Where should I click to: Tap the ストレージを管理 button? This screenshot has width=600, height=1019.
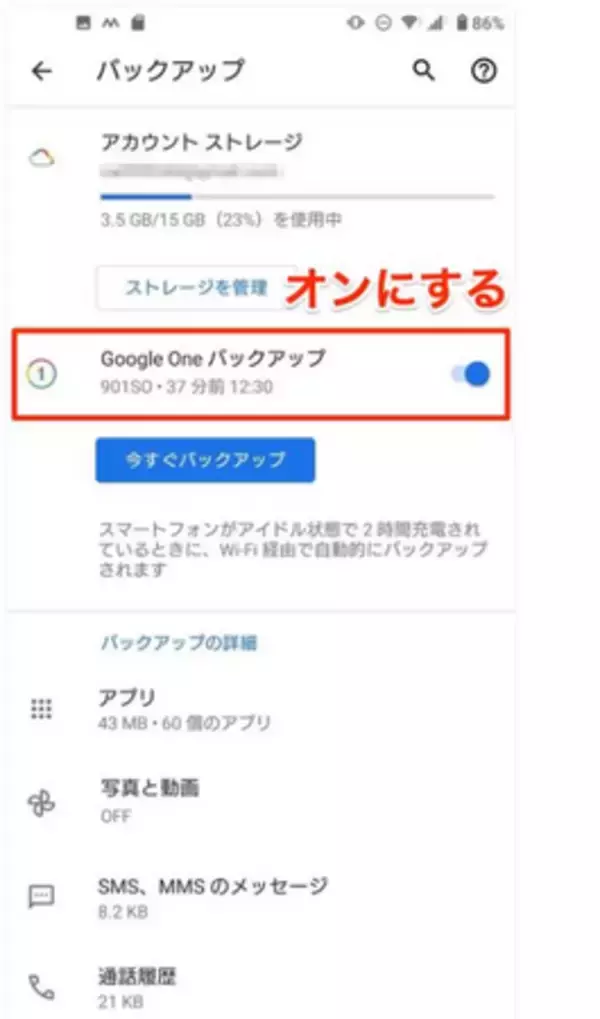pos(197,287)
